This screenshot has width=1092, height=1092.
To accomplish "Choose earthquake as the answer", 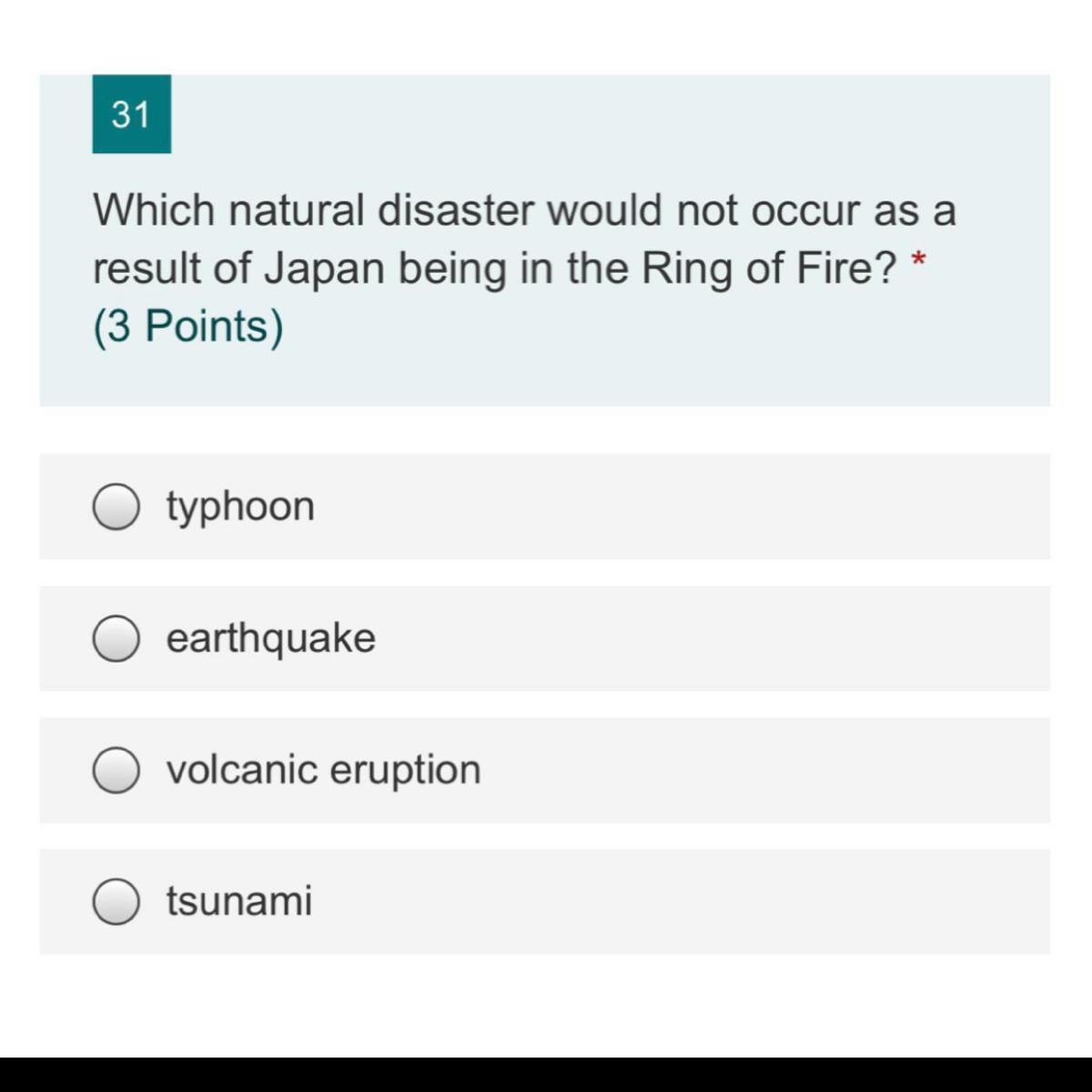I will (x=116, y=639).
